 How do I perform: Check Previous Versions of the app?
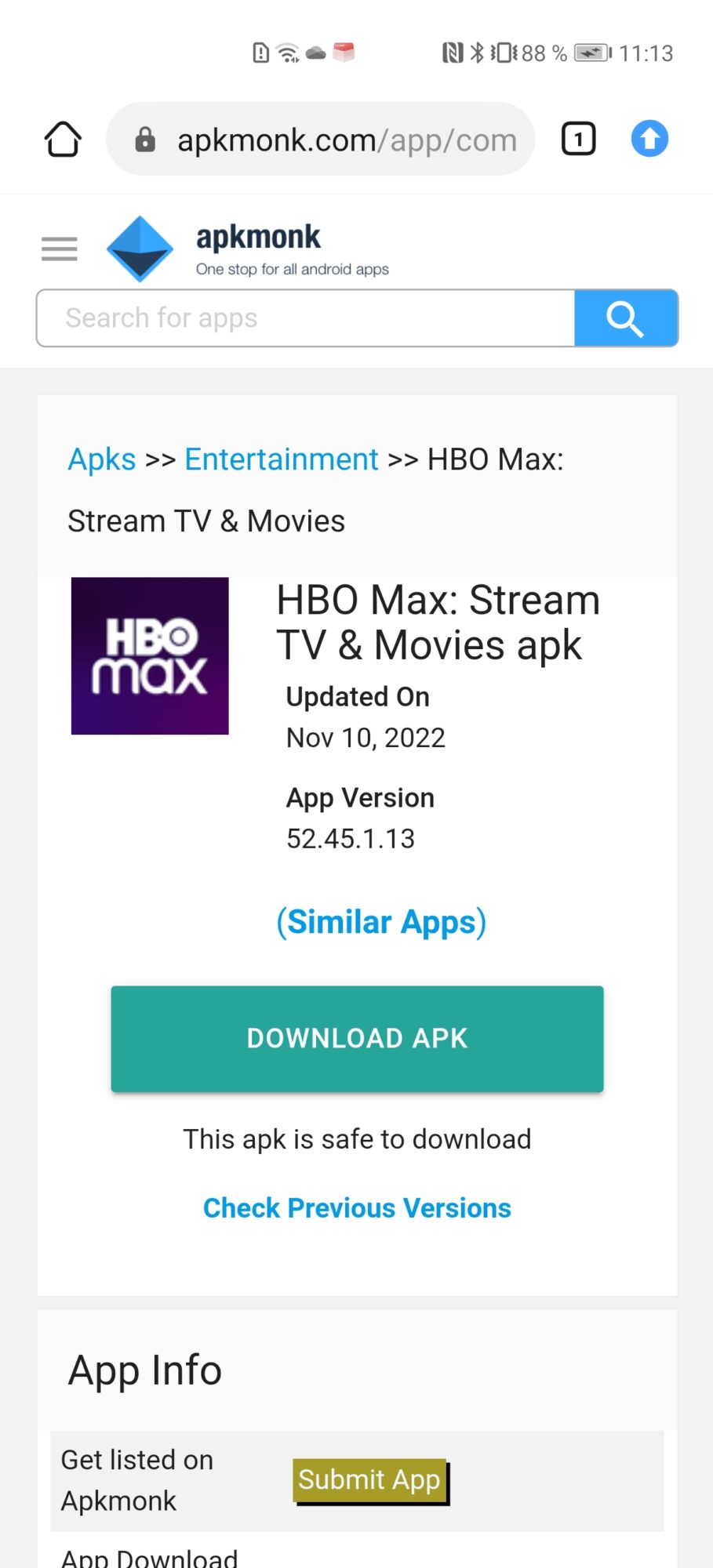pos(357,1208)
